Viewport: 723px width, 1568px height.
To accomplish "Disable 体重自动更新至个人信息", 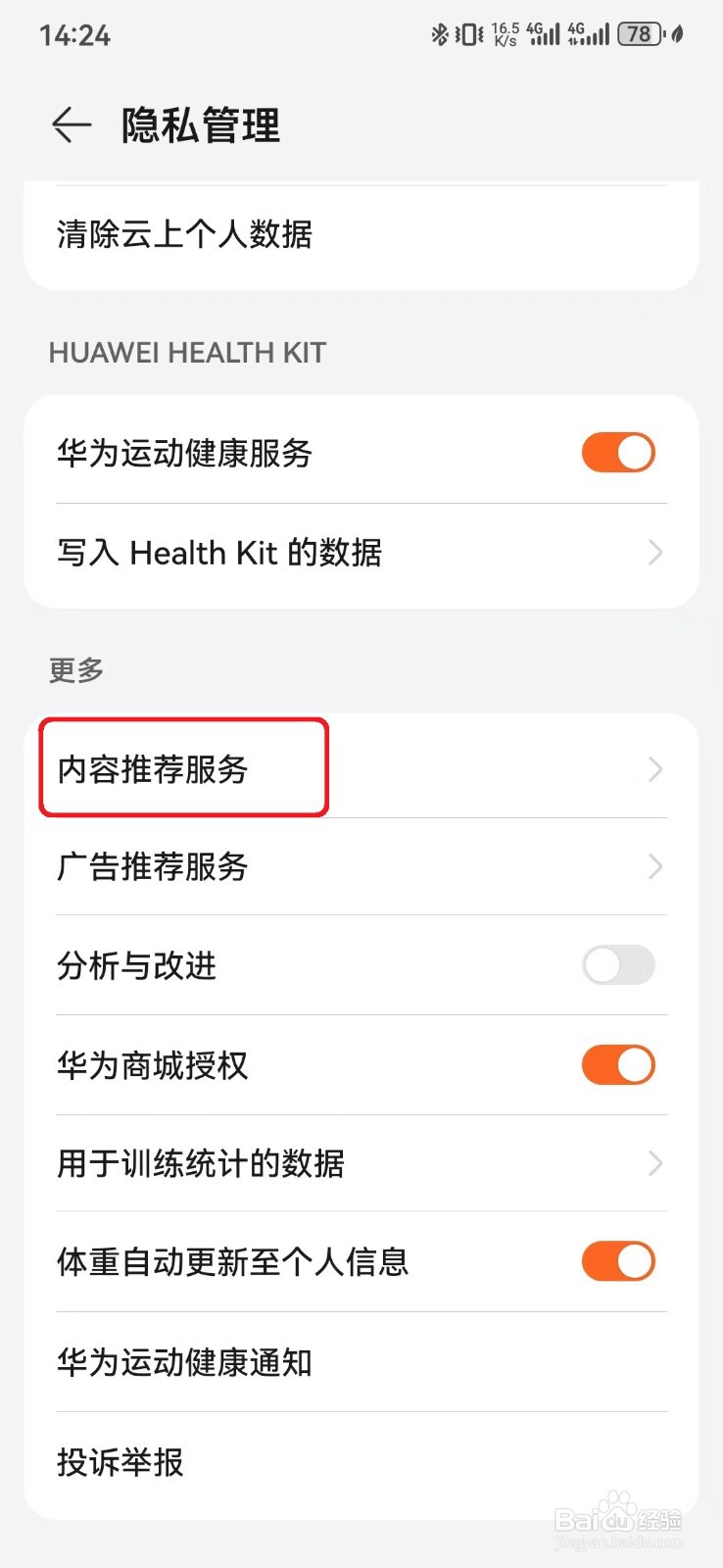I will tap(617, 1262).
